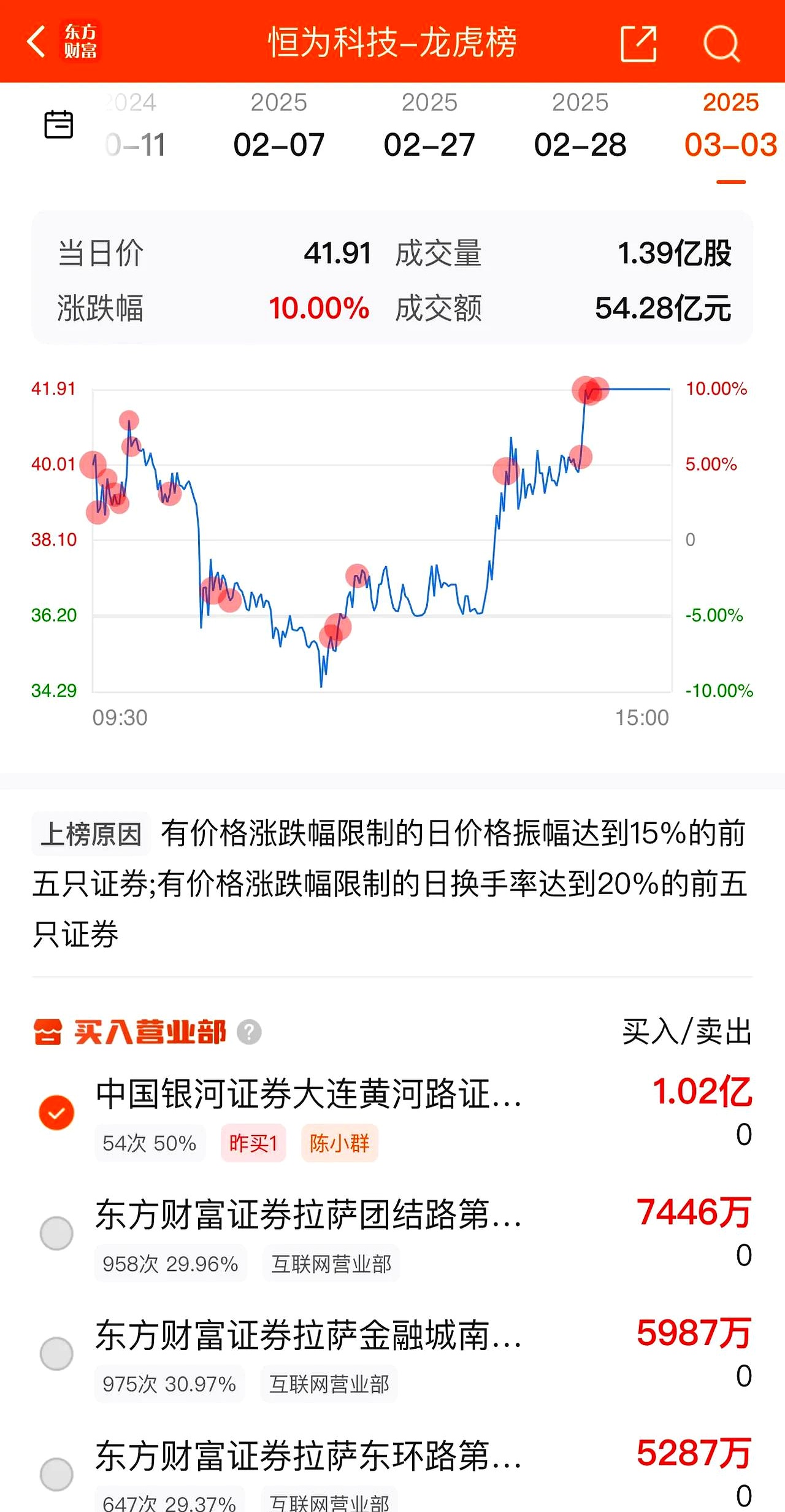
Task: Select the 东方财富证券拉萨团结路 circle
Action: pyautogui.click(x=56, y=1233)
